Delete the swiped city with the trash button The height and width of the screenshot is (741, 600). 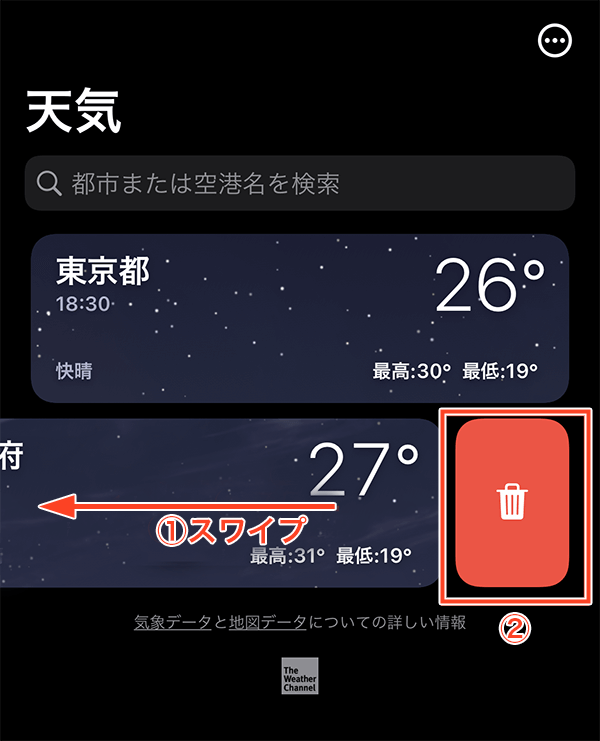coord(512,502)
